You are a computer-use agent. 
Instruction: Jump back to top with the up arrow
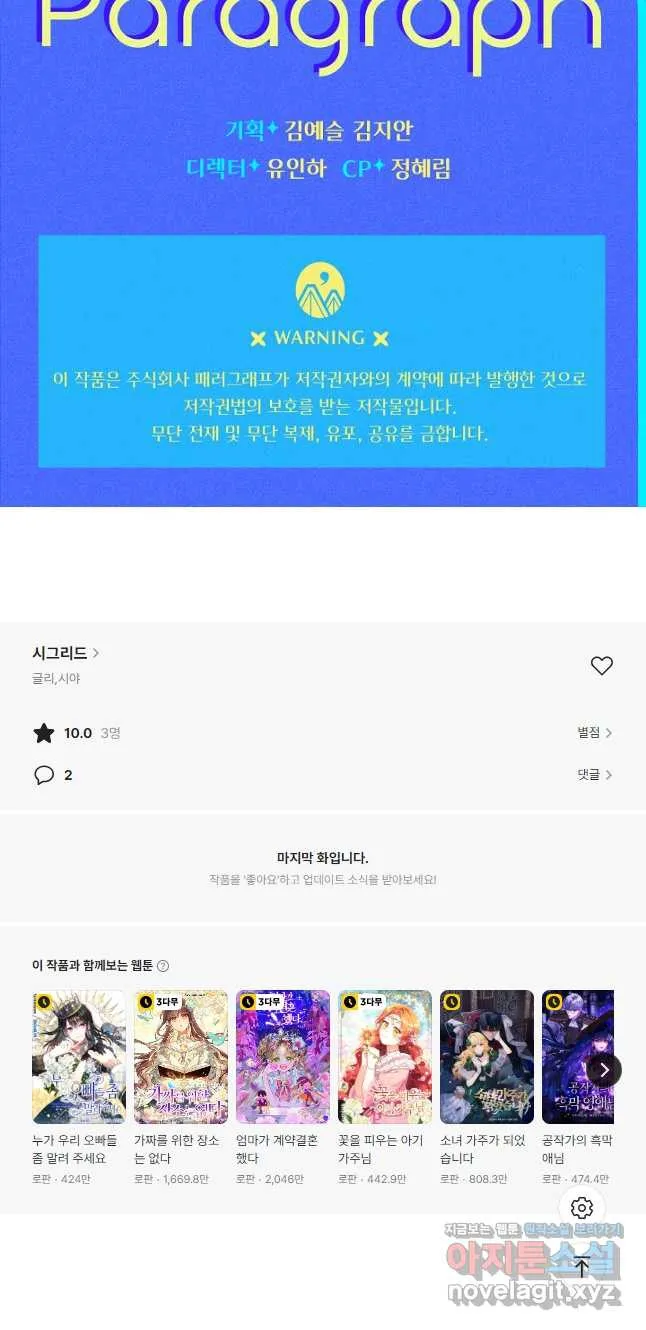pyautogui.click(x=582, y=1267)
